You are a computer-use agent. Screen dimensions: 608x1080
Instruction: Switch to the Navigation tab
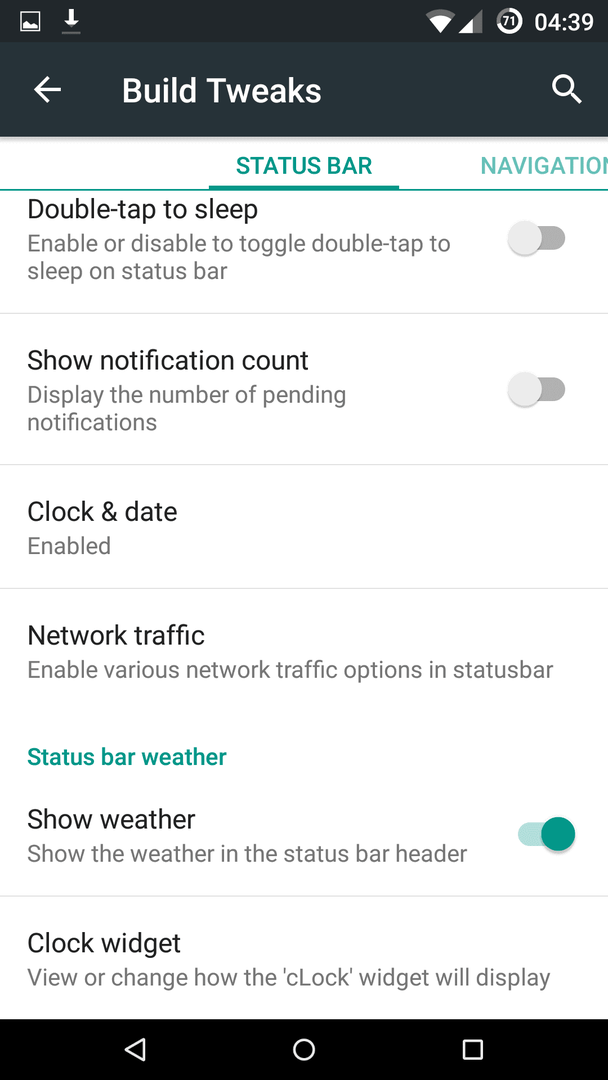point(543,165)
